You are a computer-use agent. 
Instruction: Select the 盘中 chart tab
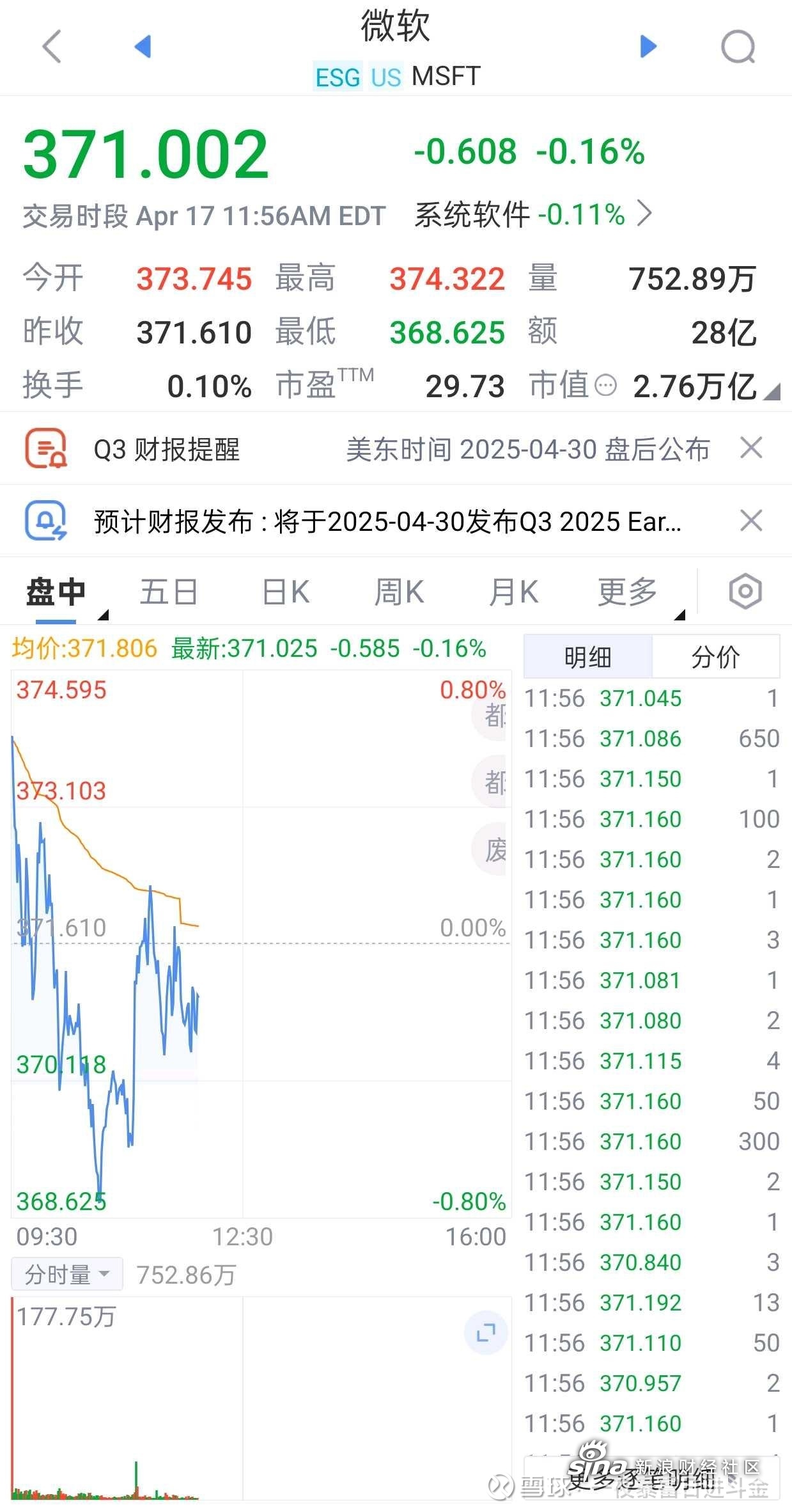tap(56, 592)
